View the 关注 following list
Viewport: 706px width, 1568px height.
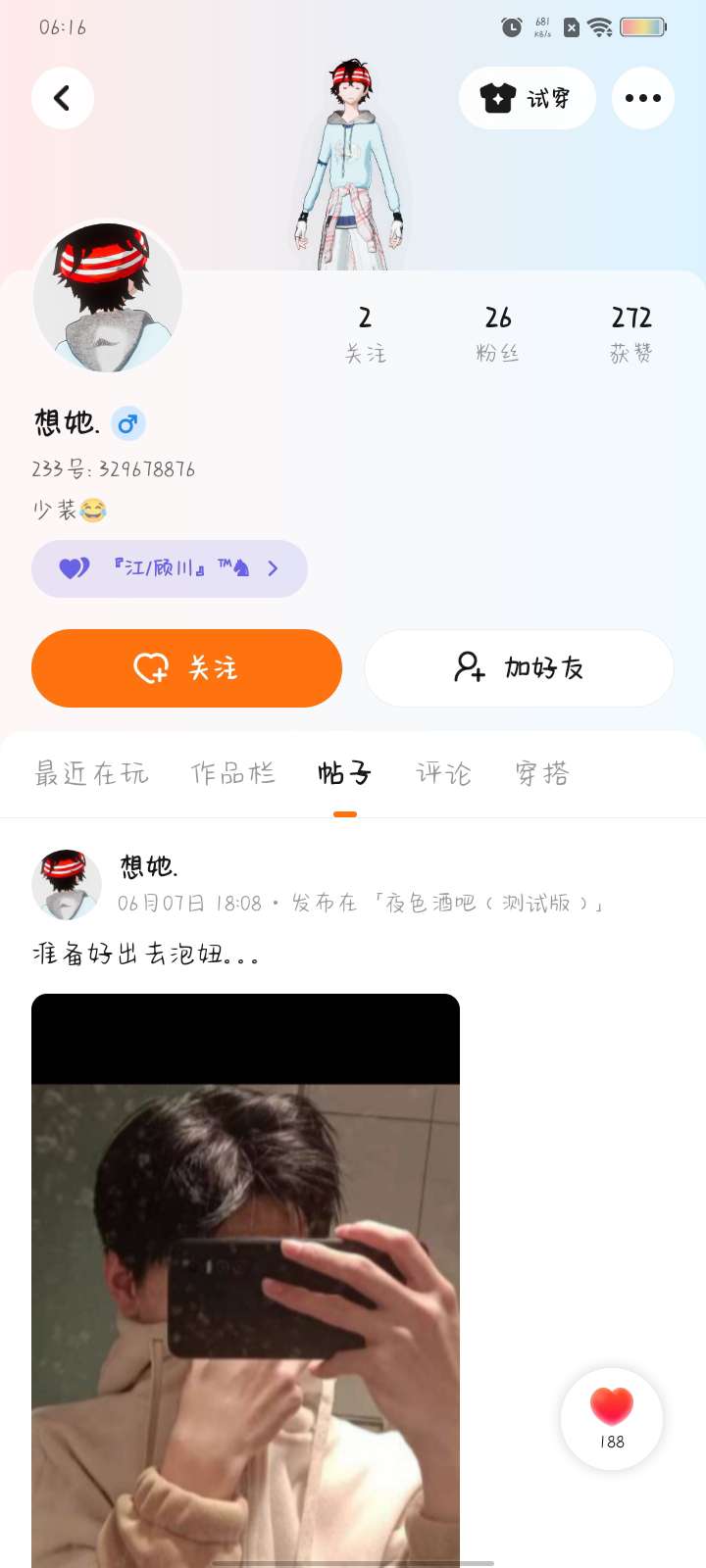point(365,333)
